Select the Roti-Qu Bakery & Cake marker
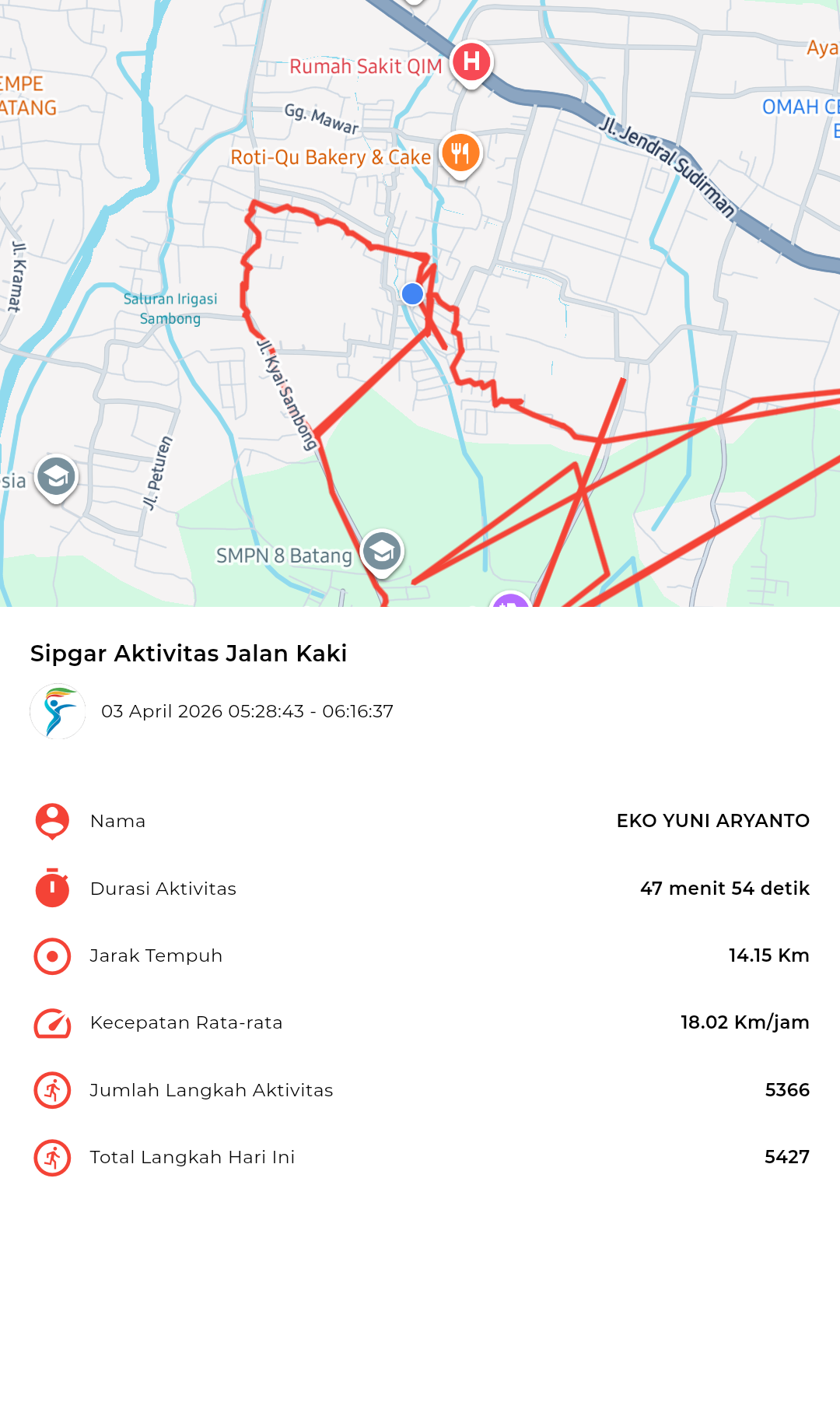 (x=460, y=153)
